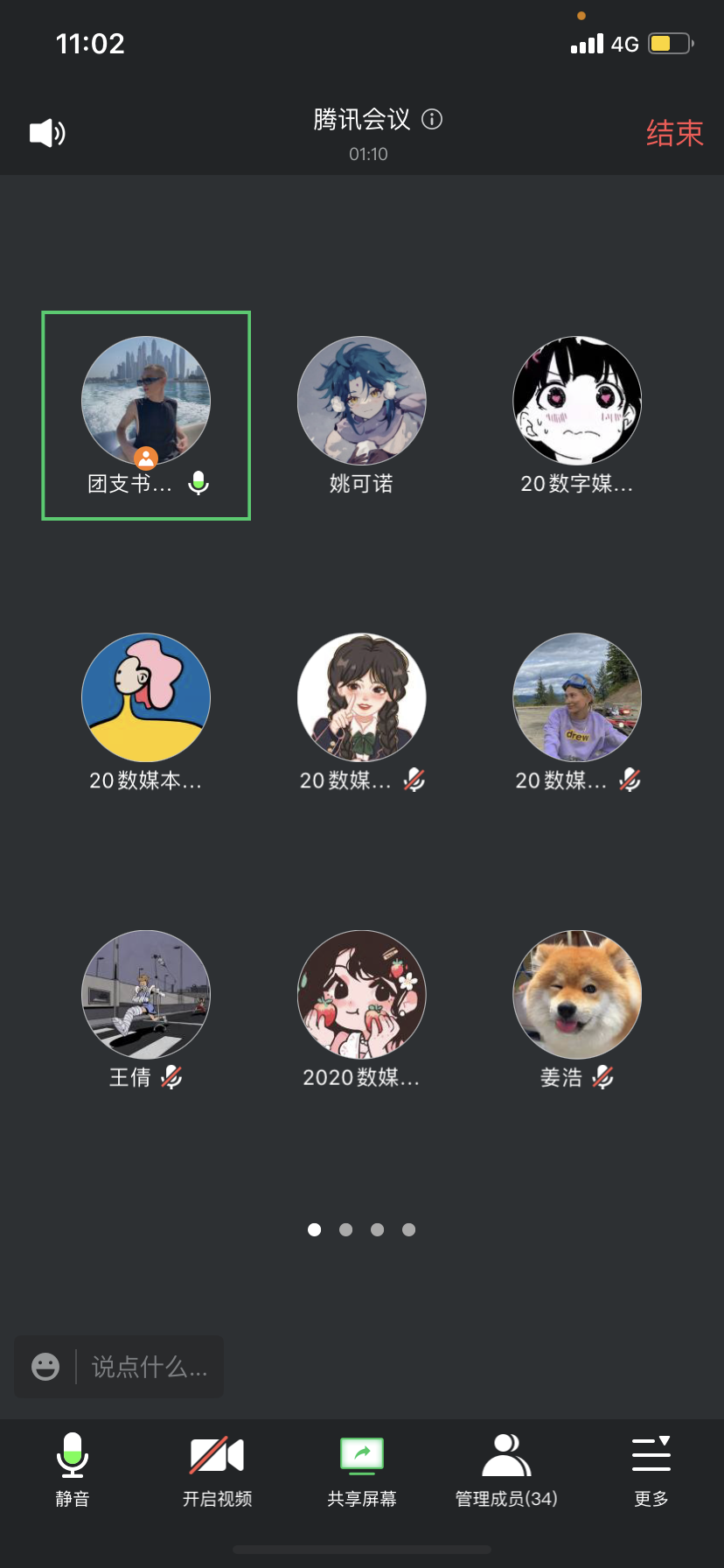Image resolution: width=724 pixels, height=1568 pixels.
Task: Jump to the second page dot
Action: tap(346, 1229)
